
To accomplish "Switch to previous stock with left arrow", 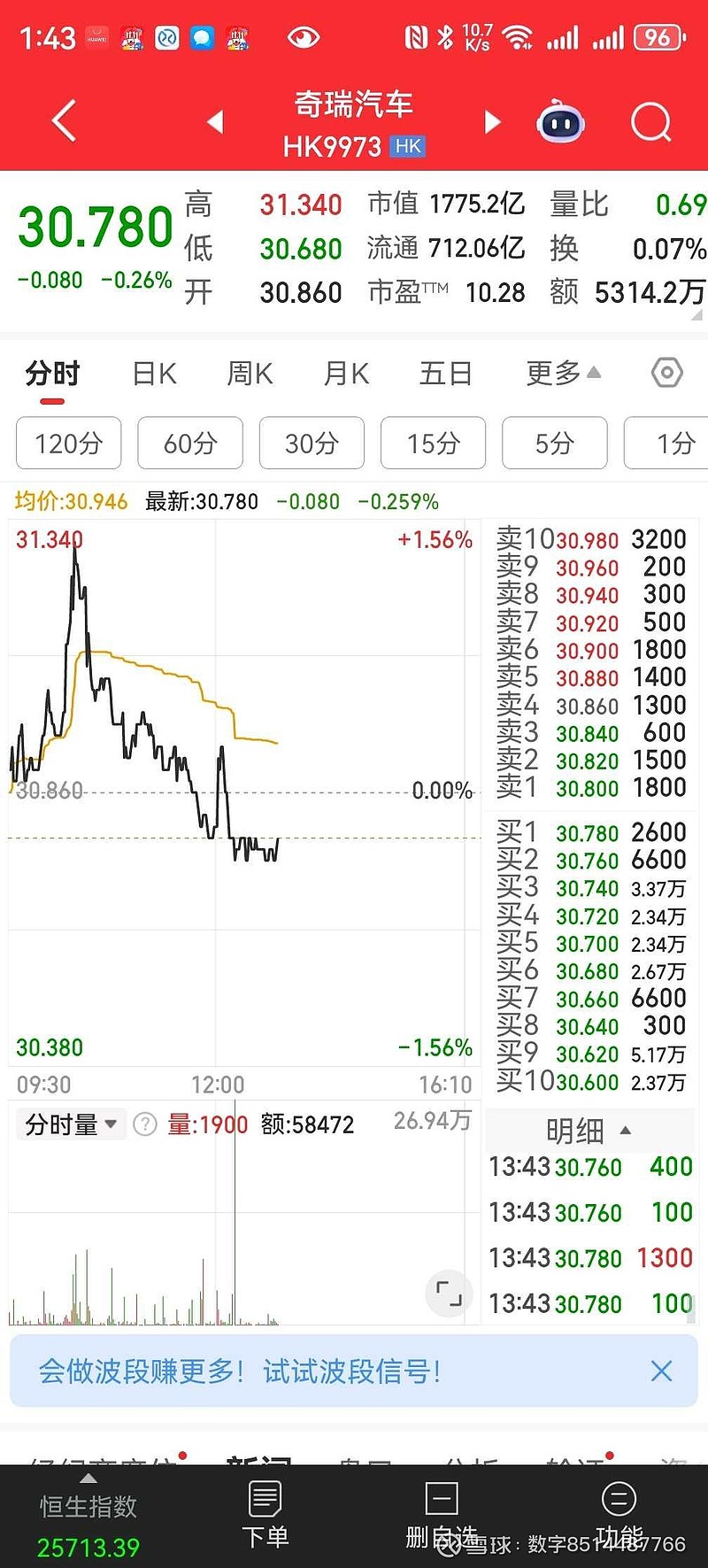I will [215, 122].
